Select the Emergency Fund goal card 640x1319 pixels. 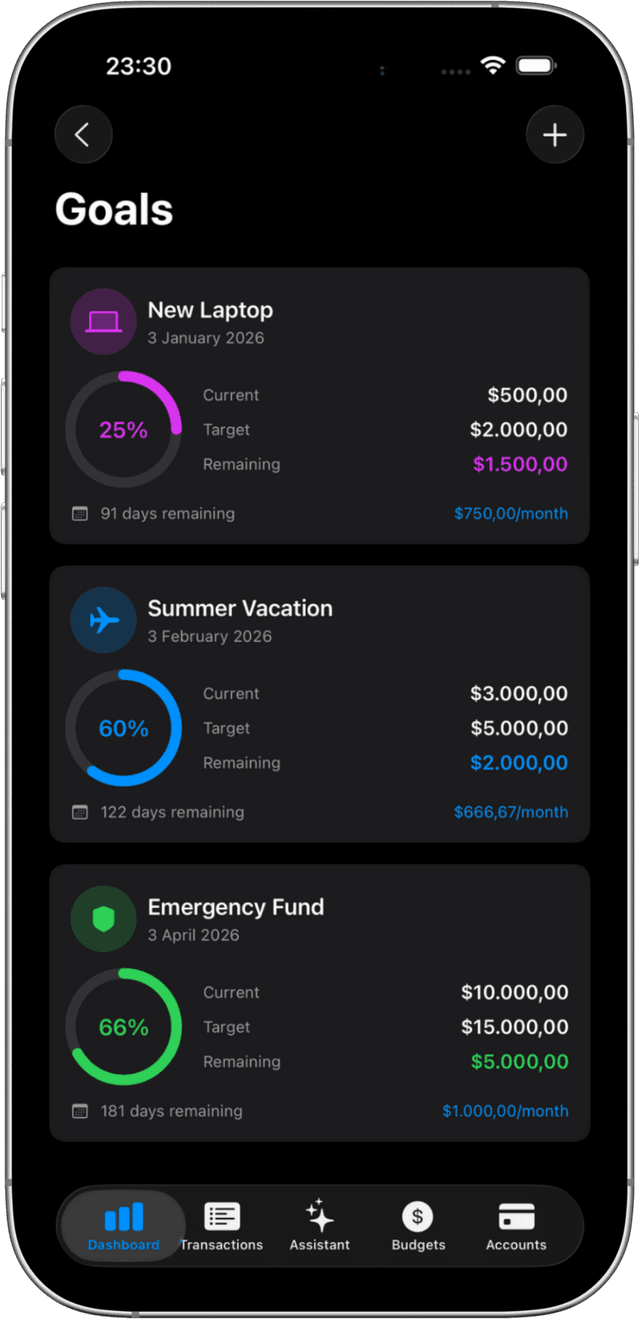pos(319,1002)
